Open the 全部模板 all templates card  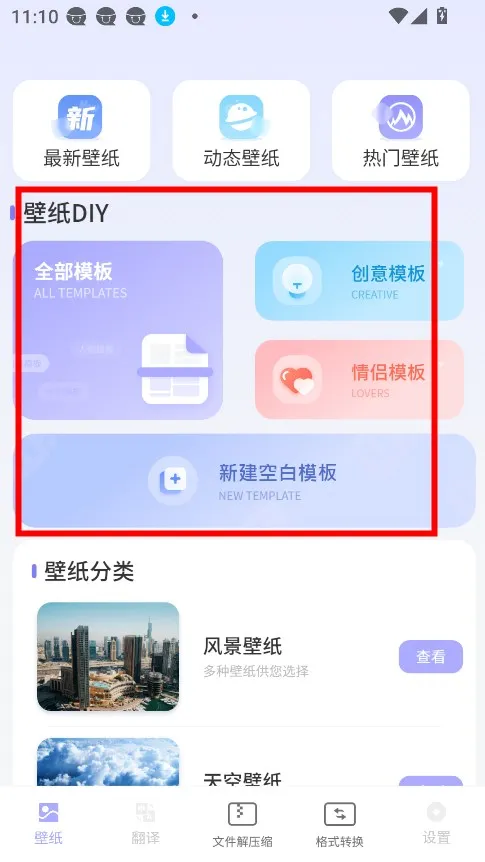(x=118, y=330)
